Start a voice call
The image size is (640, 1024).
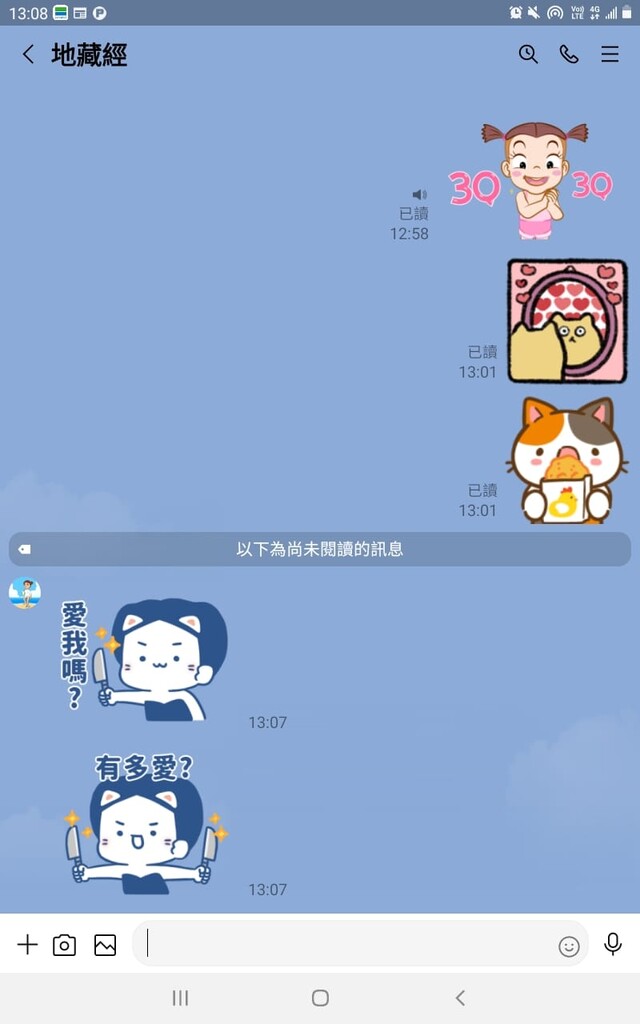(569, 55)
